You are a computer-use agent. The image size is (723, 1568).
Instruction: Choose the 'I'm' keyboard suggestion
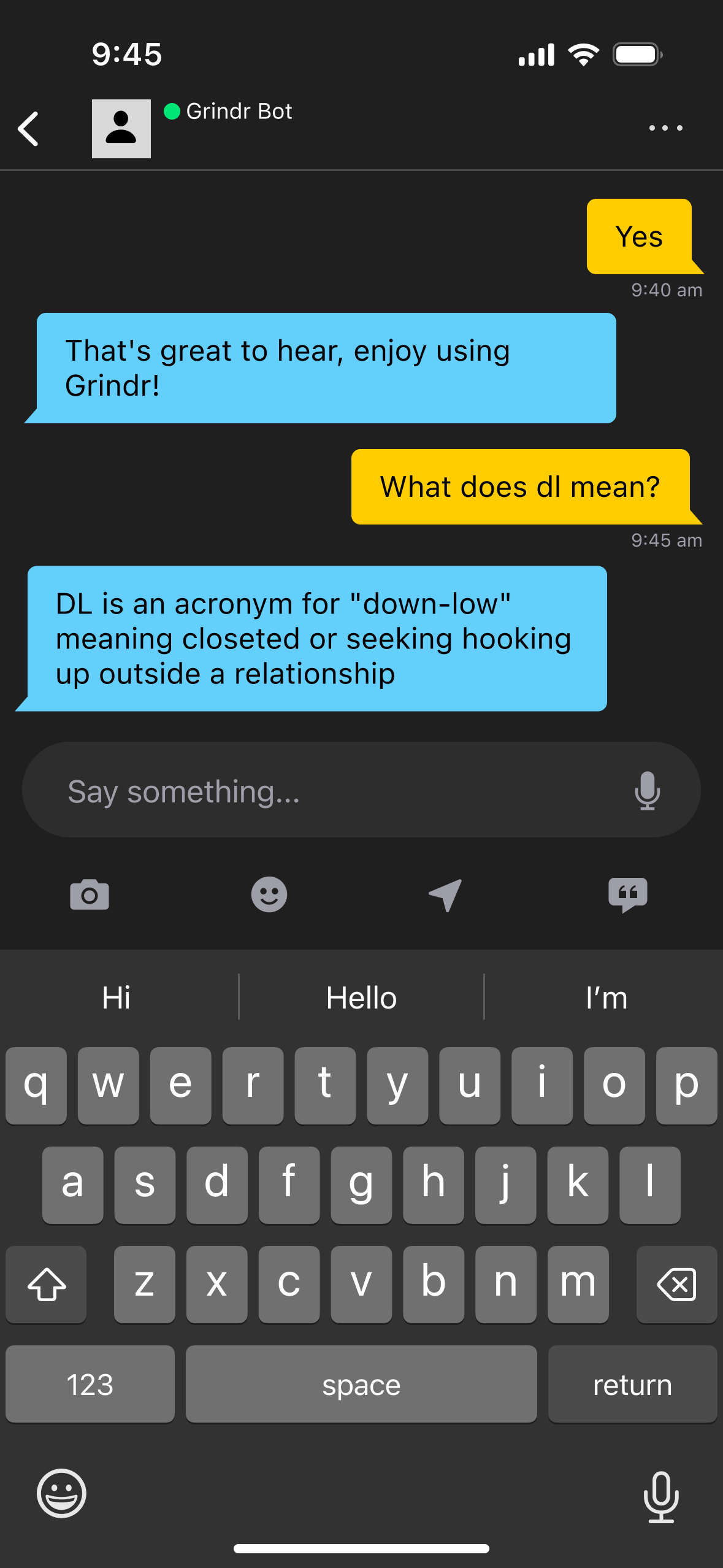[606, 998]
